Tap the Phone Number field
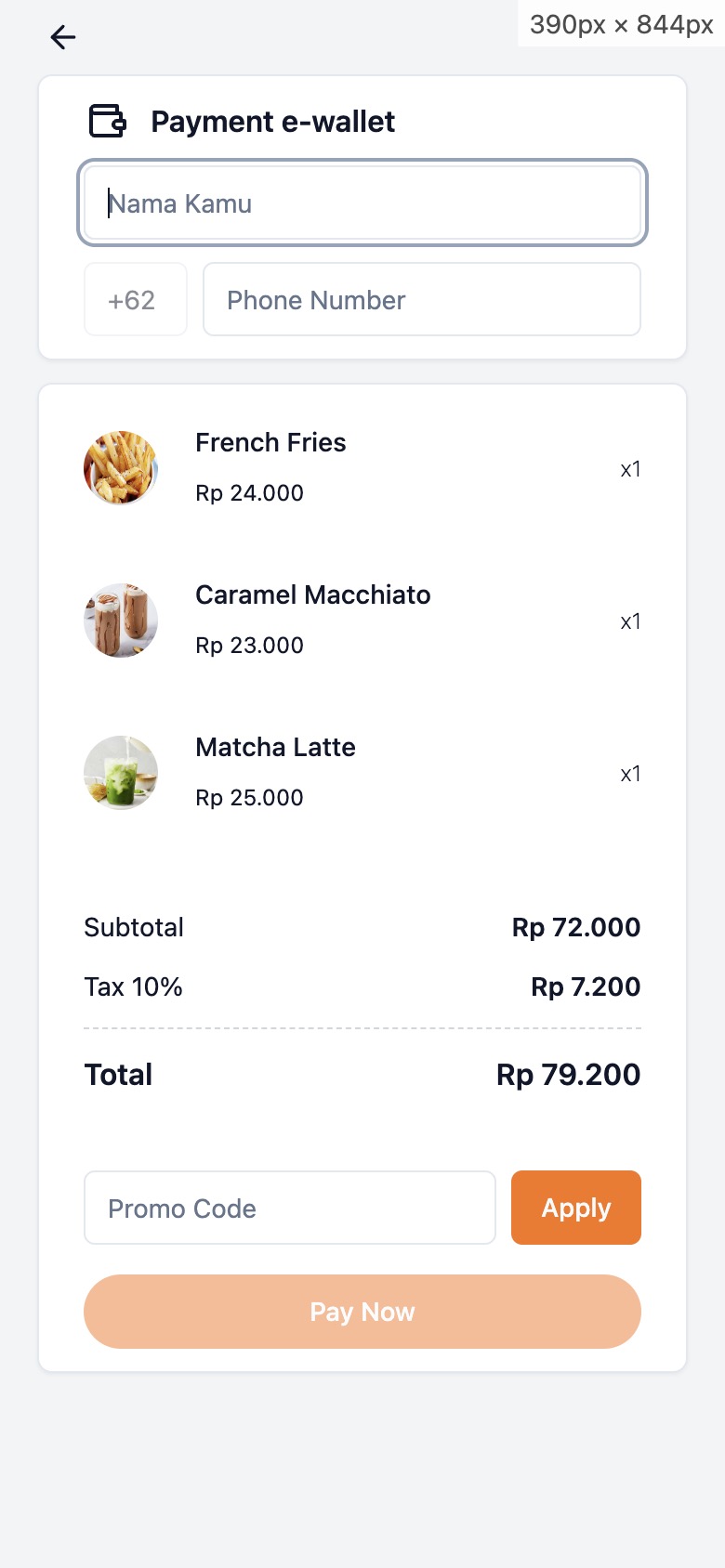Viewport: 725px width, 1568px height. pos(422,299)
